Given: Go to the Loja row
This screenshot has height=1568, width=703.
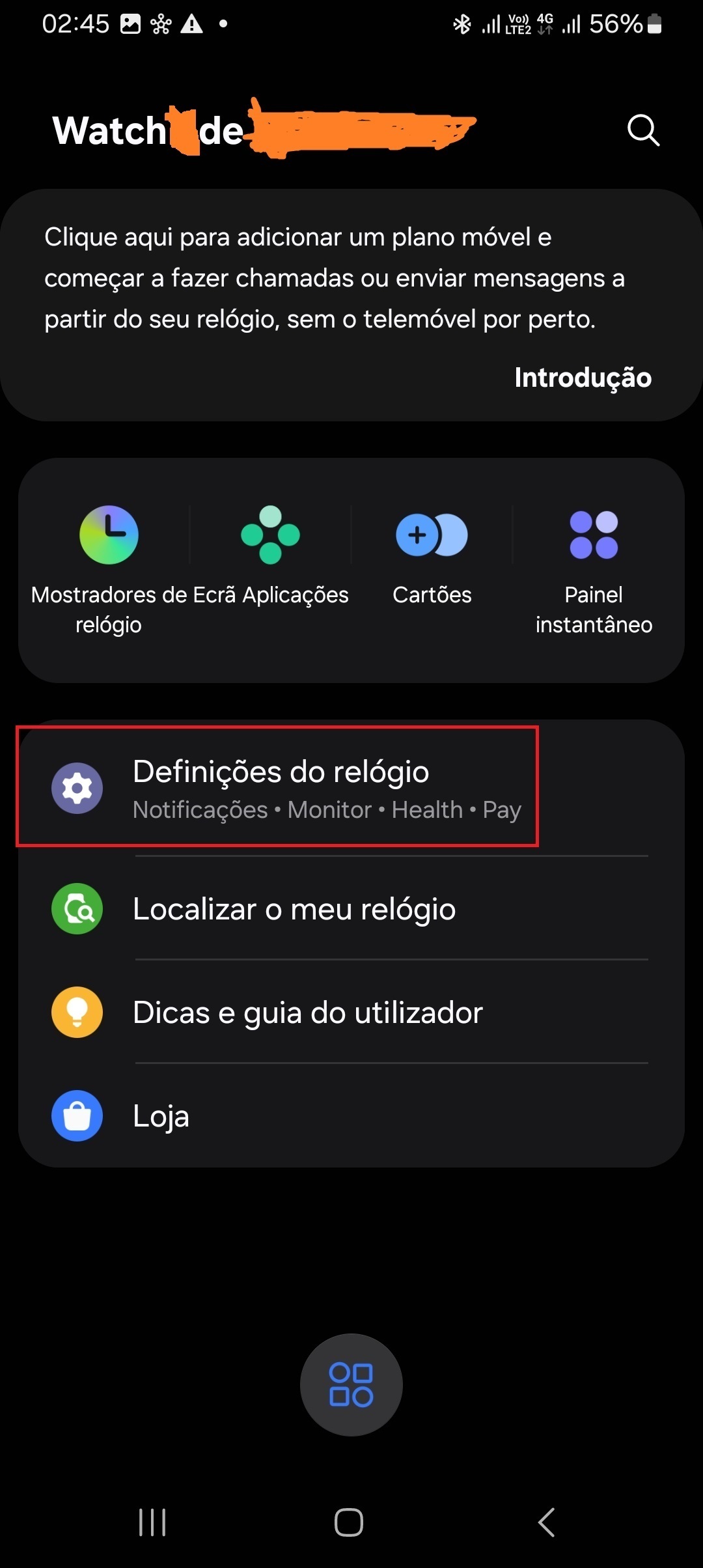Looking at the screenshot, I should [351, 1115].
